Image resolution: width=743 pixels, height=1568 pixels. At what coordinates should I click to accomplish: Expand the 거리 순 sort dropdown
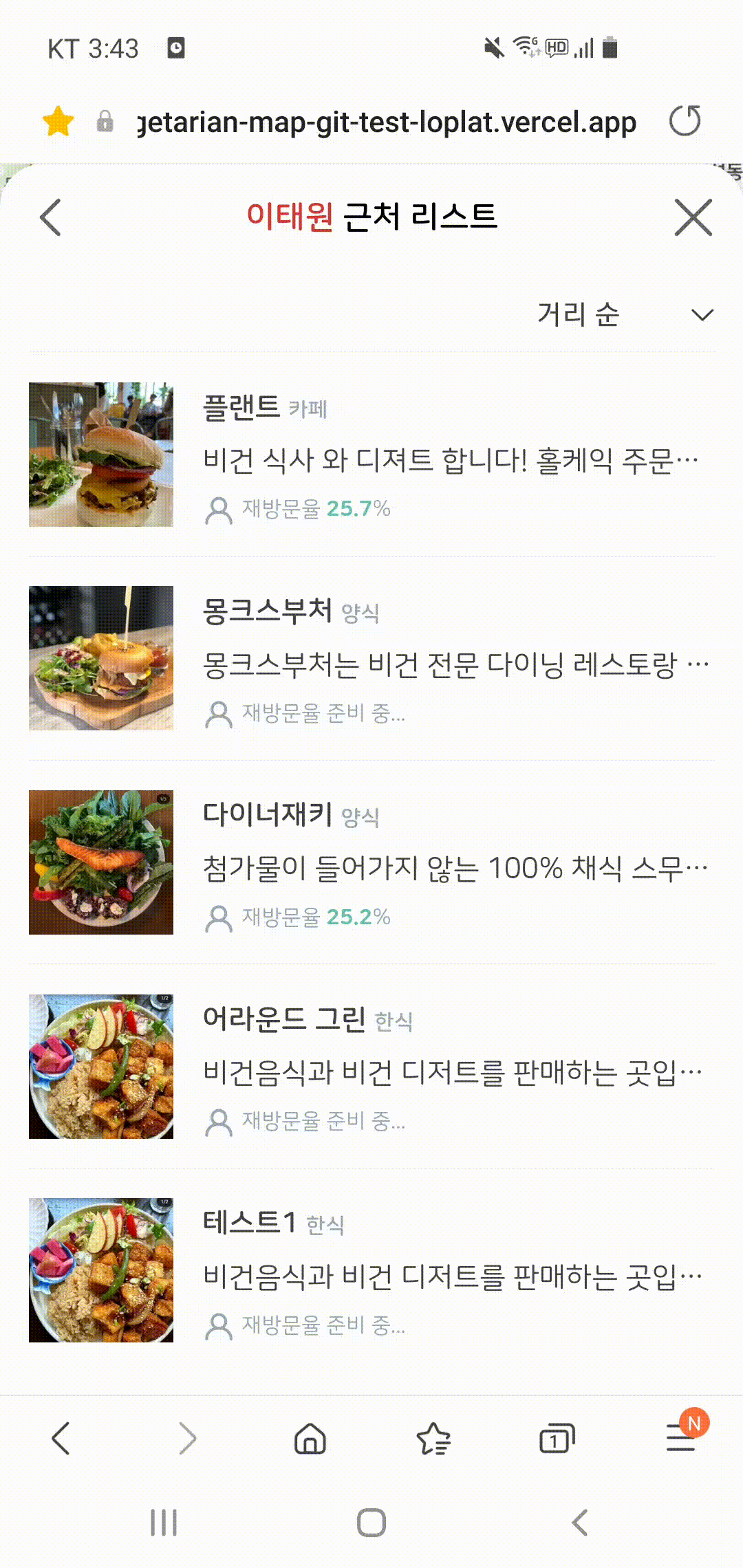[x=625, y=315]
